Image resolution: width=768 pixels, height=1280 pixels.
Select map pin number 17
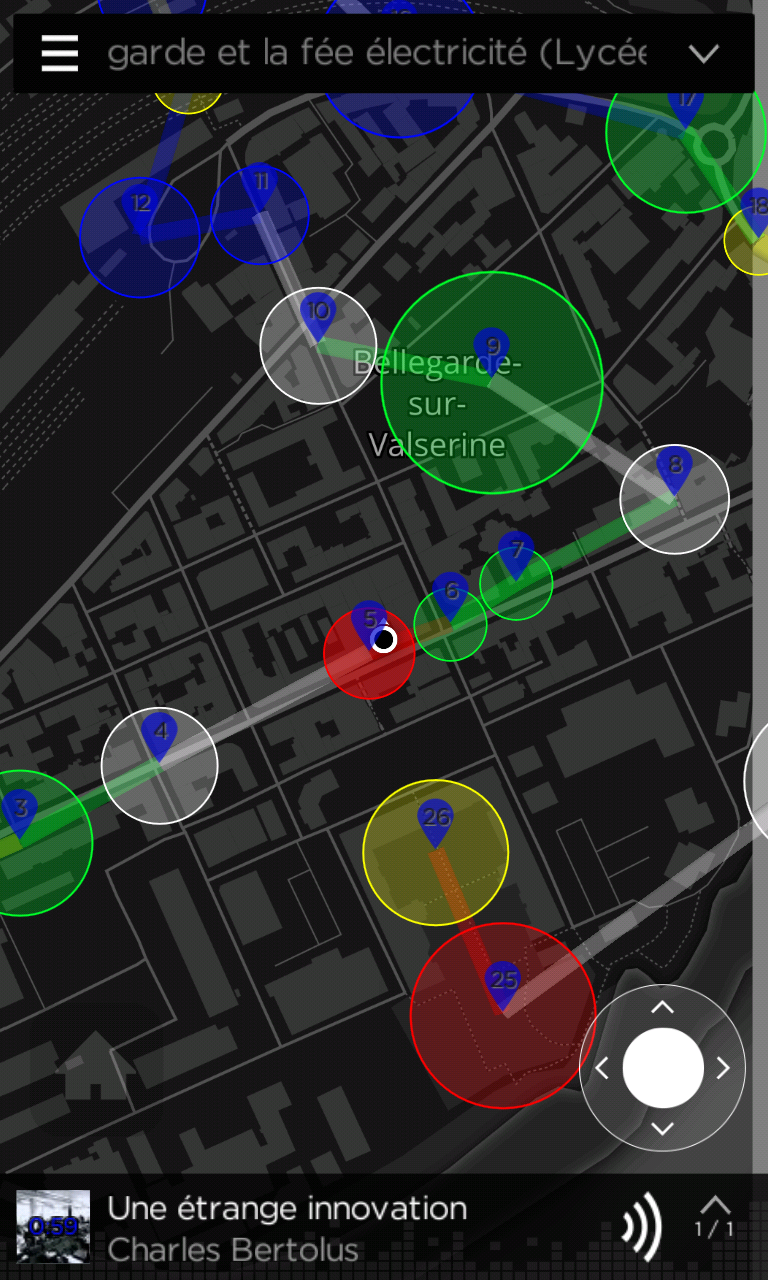[686, 103]
